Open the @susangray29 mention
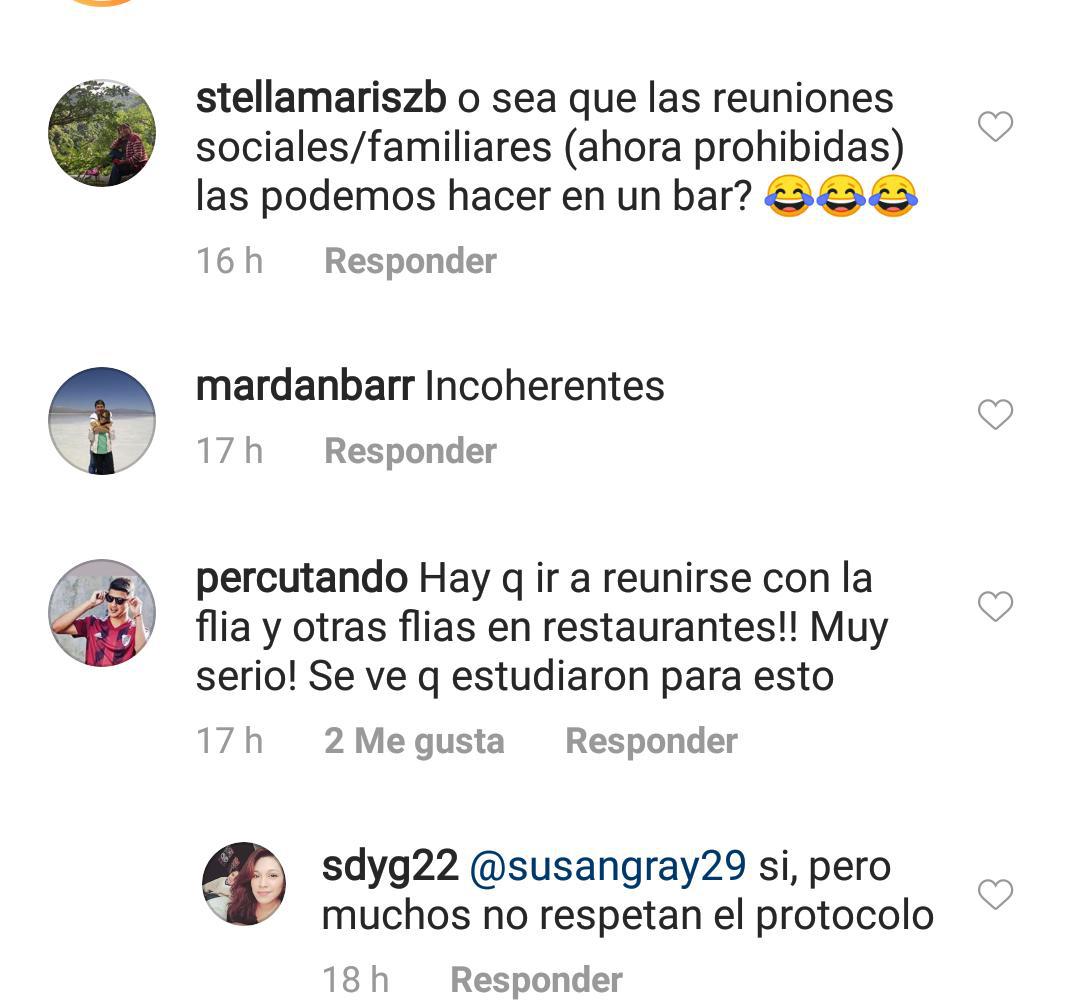Viewport: 1080px width, 1000px height. pos(608,866)
